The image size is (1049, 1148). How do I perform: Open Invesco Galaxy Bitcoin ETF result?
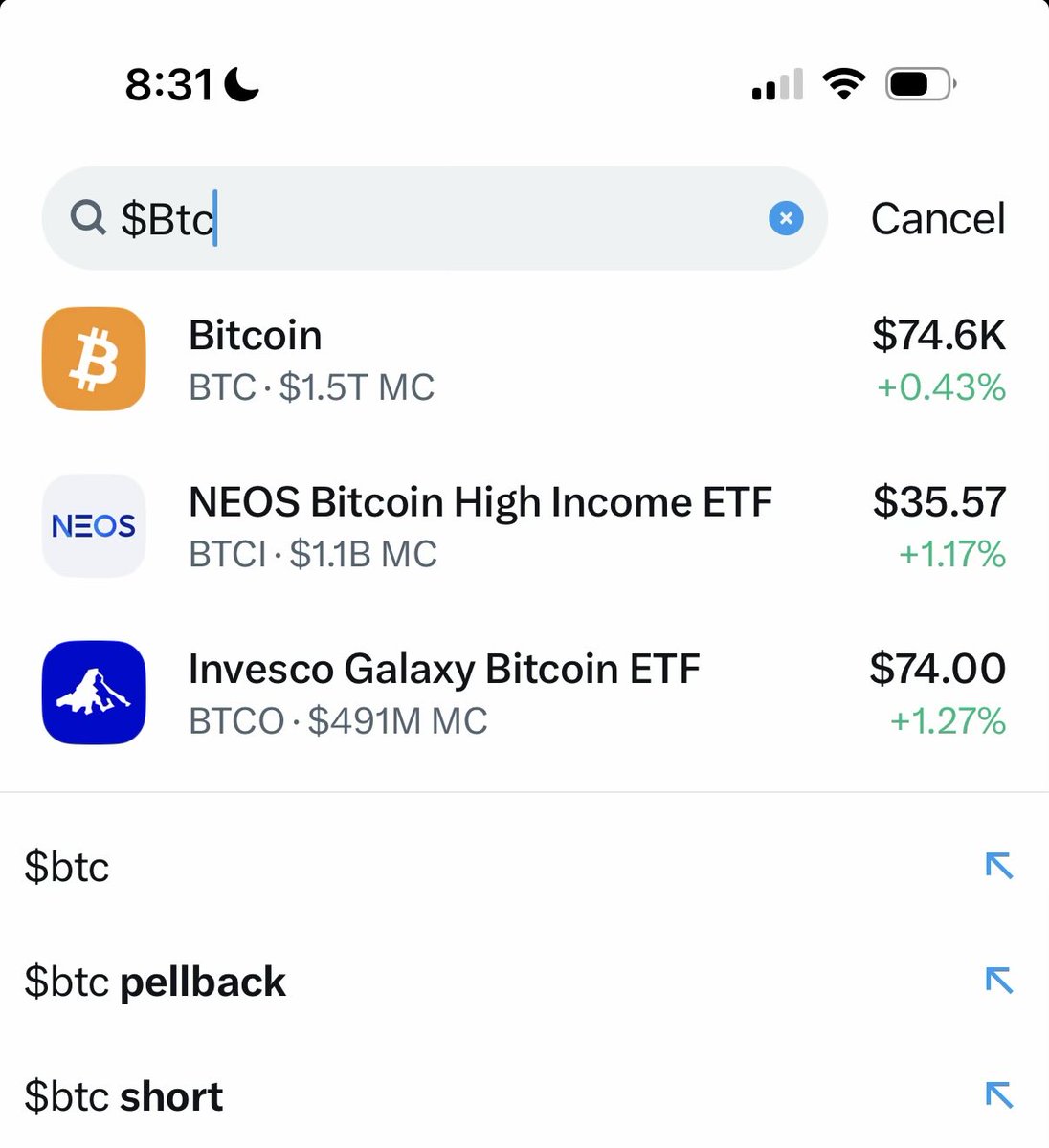pyautogui.click(x=524, y=694)
